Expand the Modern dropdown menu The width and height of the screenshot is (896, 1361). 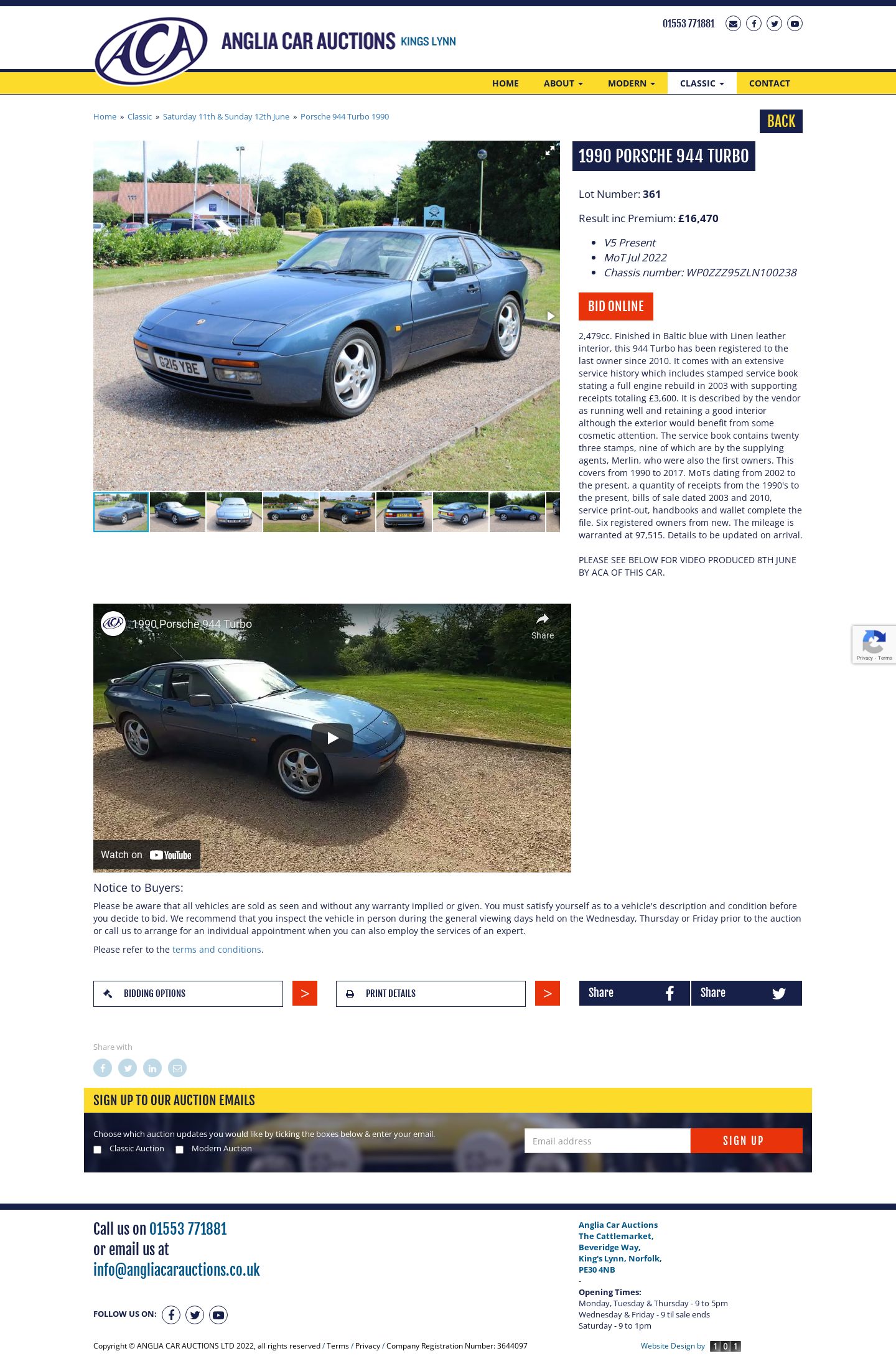631,83
